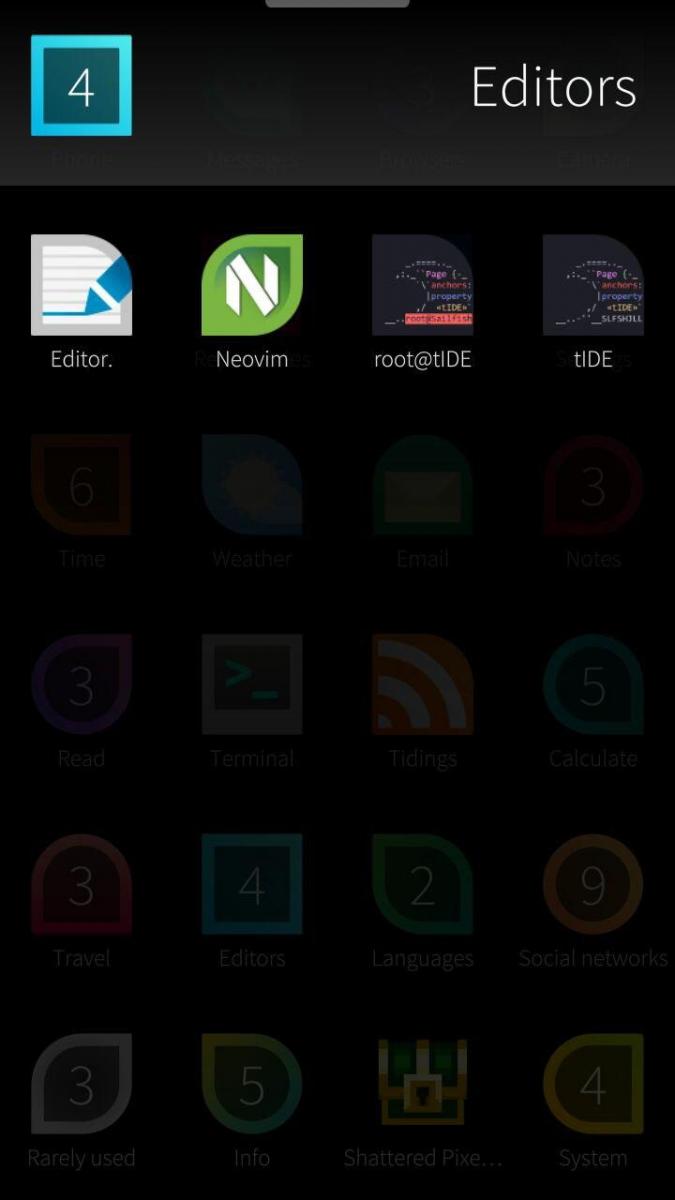Open the root@tIDE app
This screenshot has height=1200, width=675.
coord(422,286)
